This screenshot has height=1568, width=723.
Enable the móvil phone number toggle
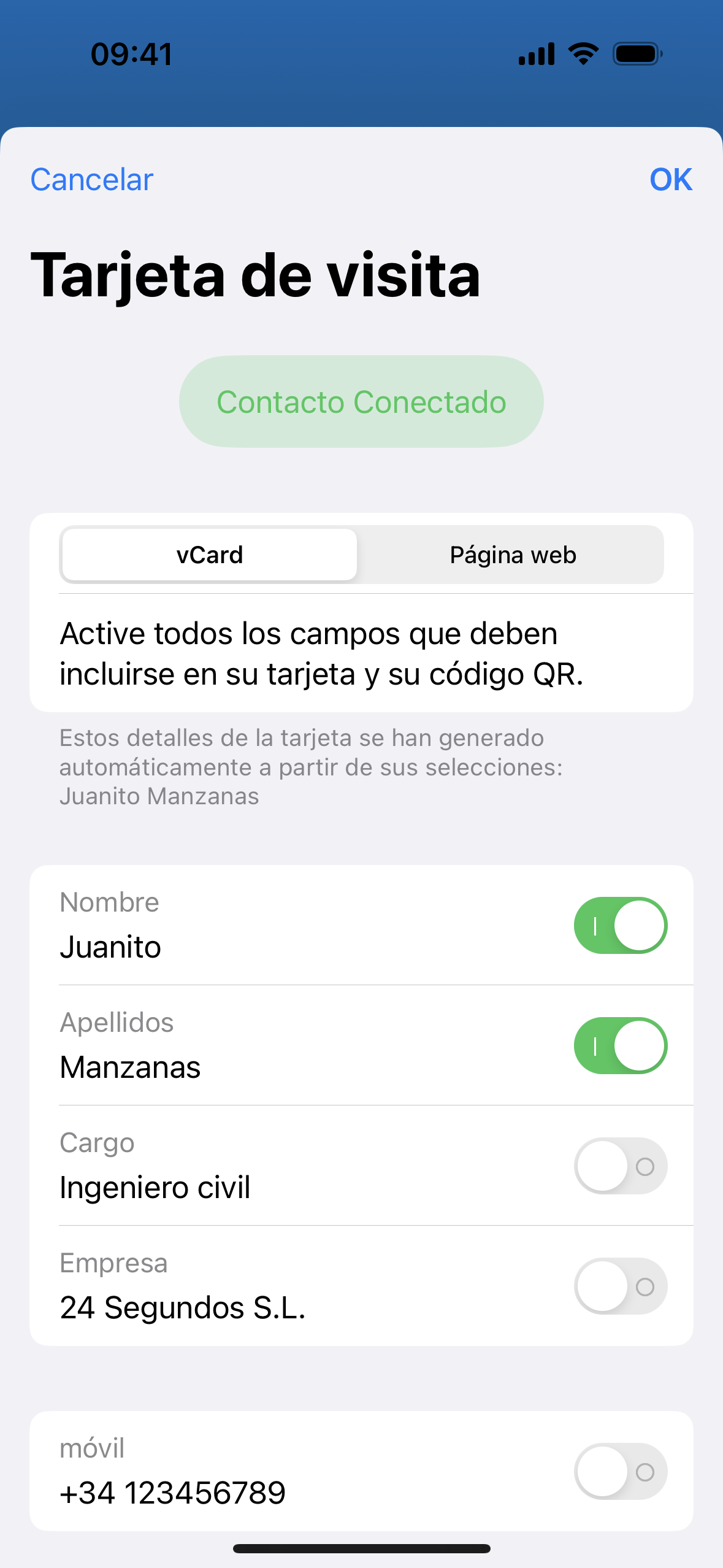[620, 1471]
